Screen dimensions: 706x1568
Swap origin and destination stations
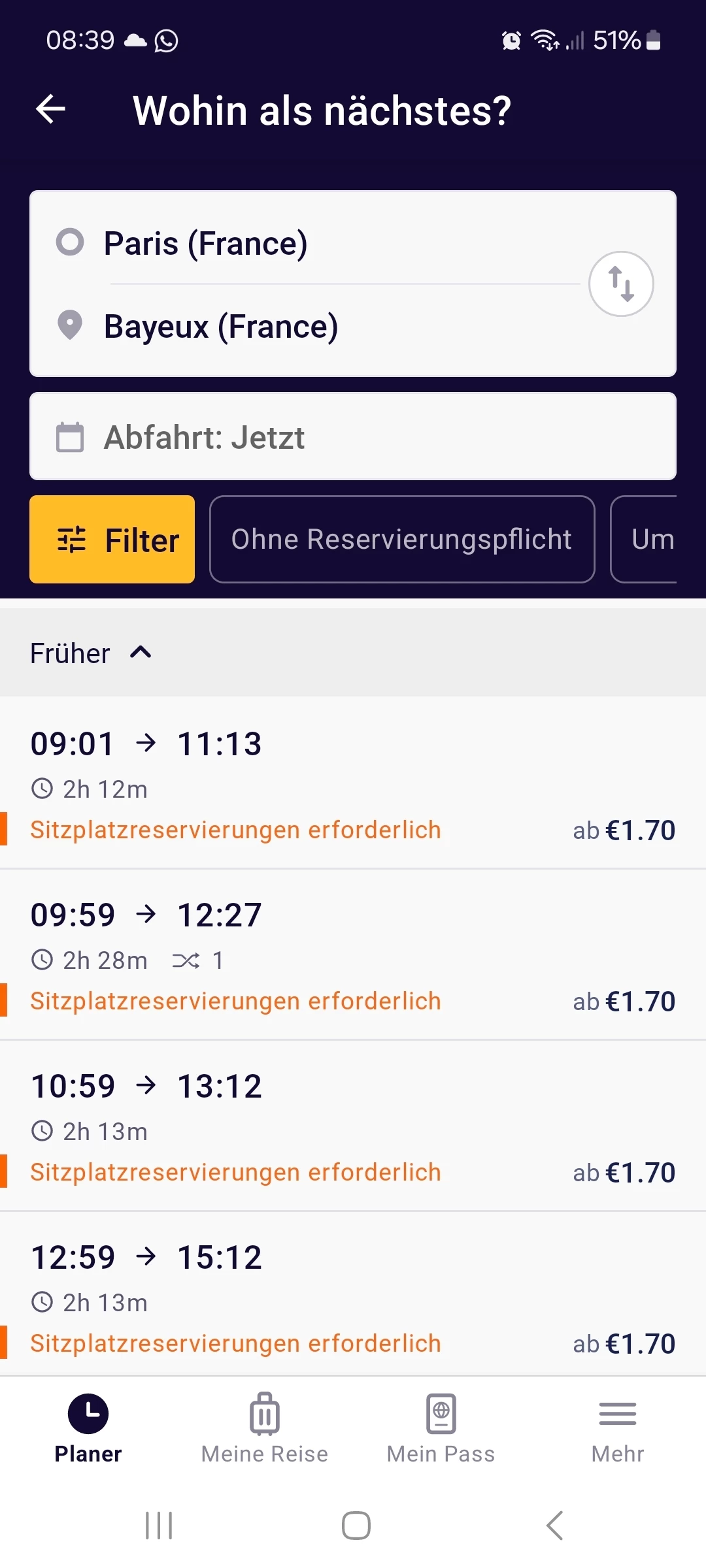[620, 284]
